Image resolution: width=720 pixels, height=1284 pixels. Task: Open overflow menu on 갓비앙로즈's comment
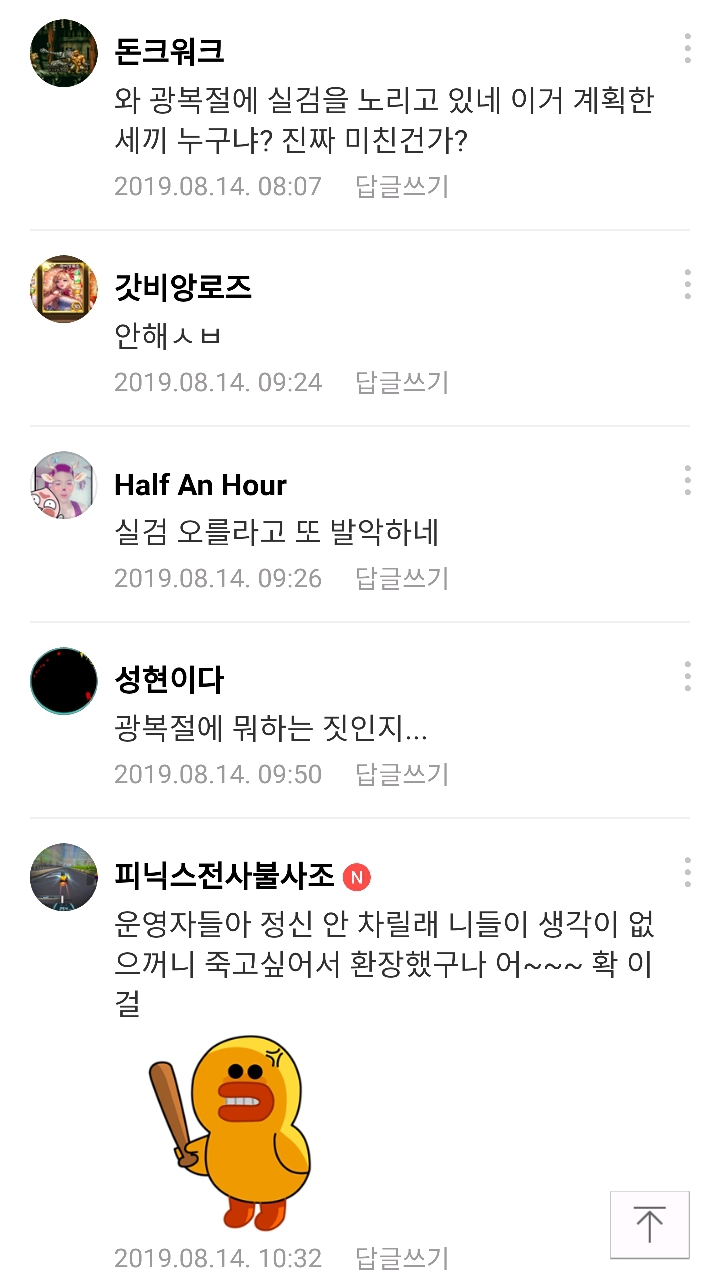(687, 284)
